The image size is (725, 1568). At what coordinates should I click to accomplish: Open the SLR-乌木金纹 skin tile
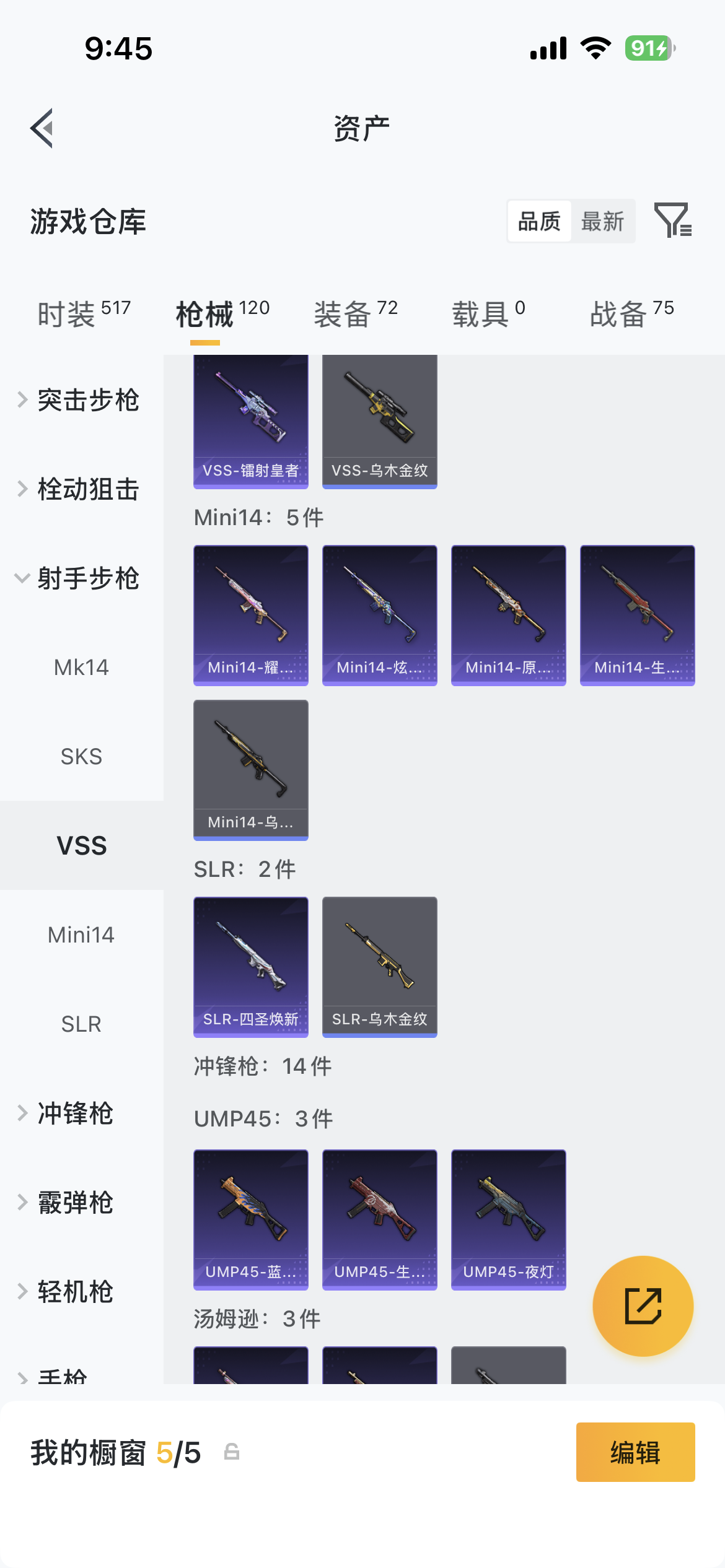[380, 967]
